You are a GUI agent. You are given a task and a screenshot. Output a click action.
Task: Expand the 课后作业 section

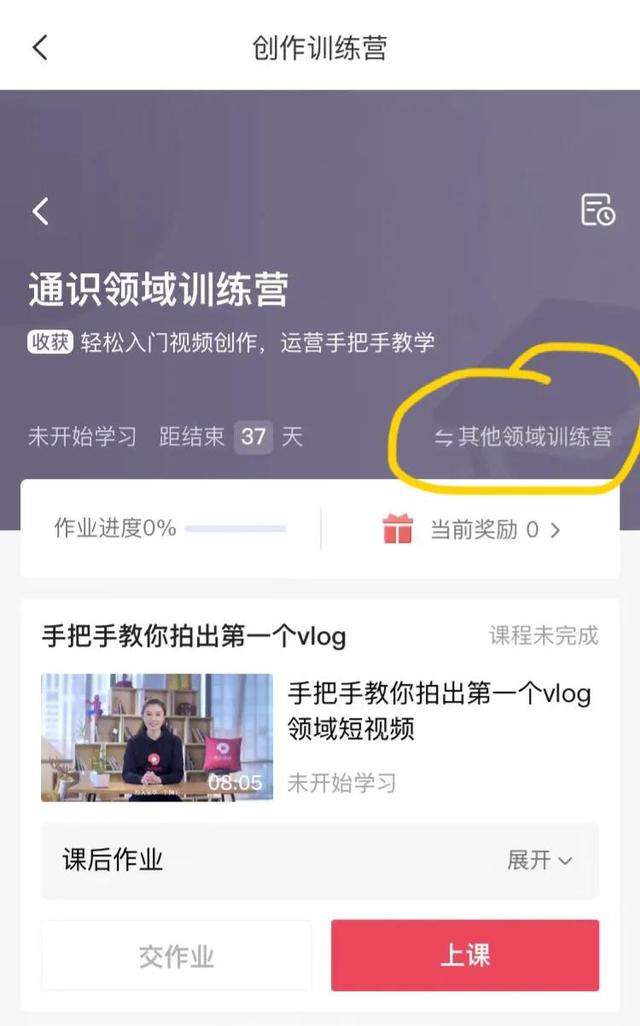[x=539, y=860]
